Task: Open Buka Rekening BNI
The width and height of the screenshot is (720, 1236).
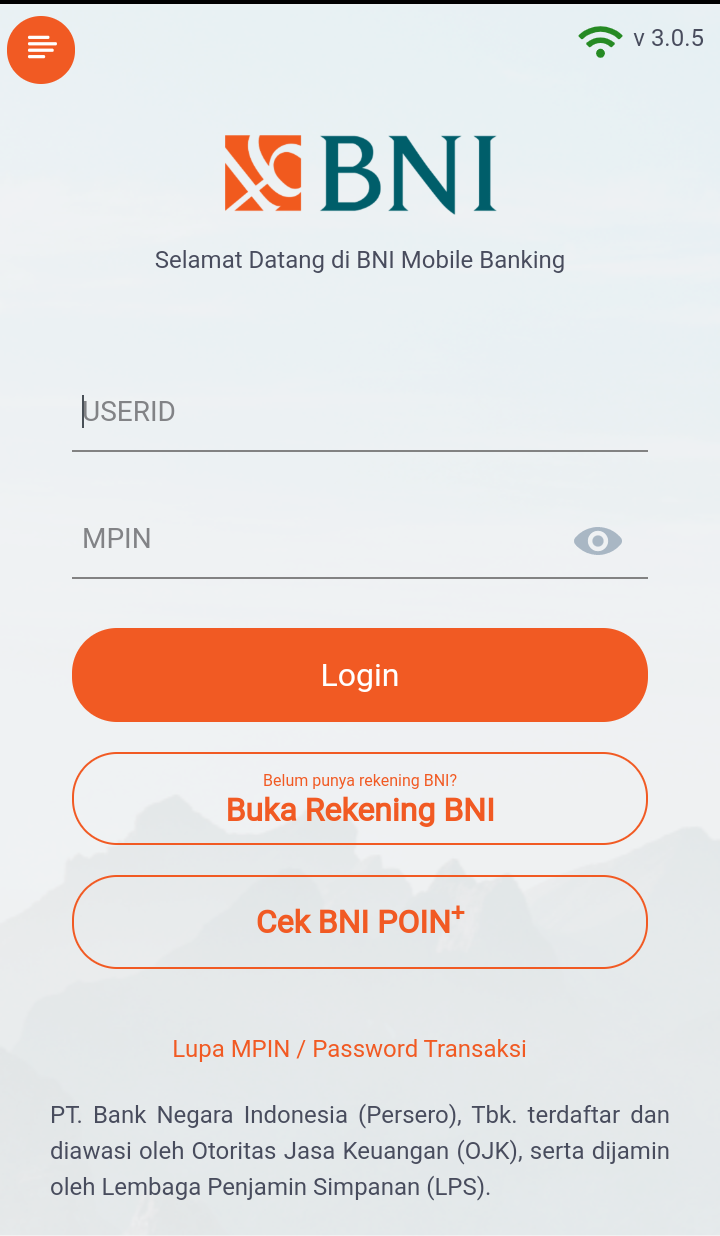Action: point(360,798)
